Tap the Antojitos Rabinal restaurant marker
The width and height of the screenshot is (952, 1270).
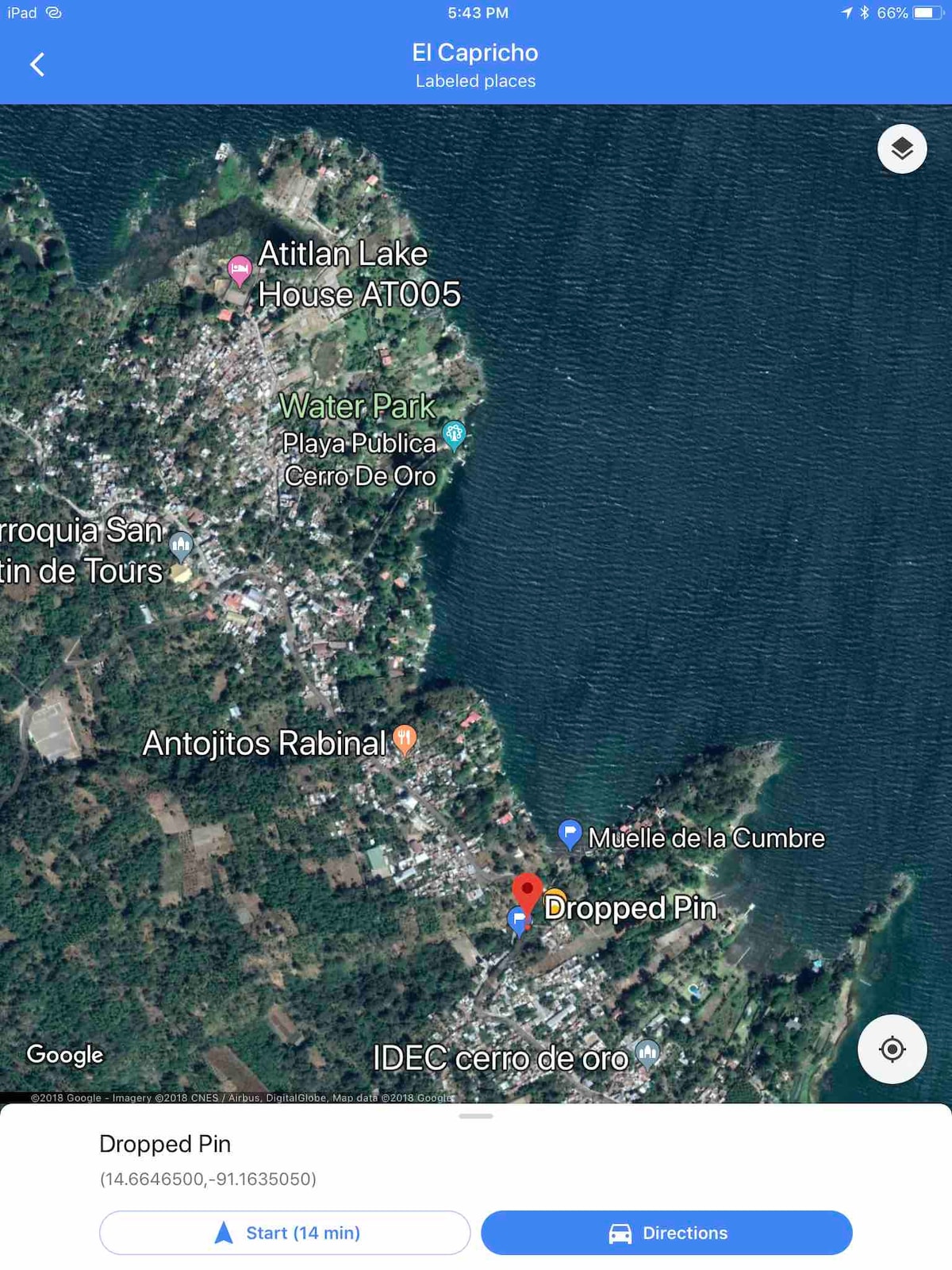405,738
